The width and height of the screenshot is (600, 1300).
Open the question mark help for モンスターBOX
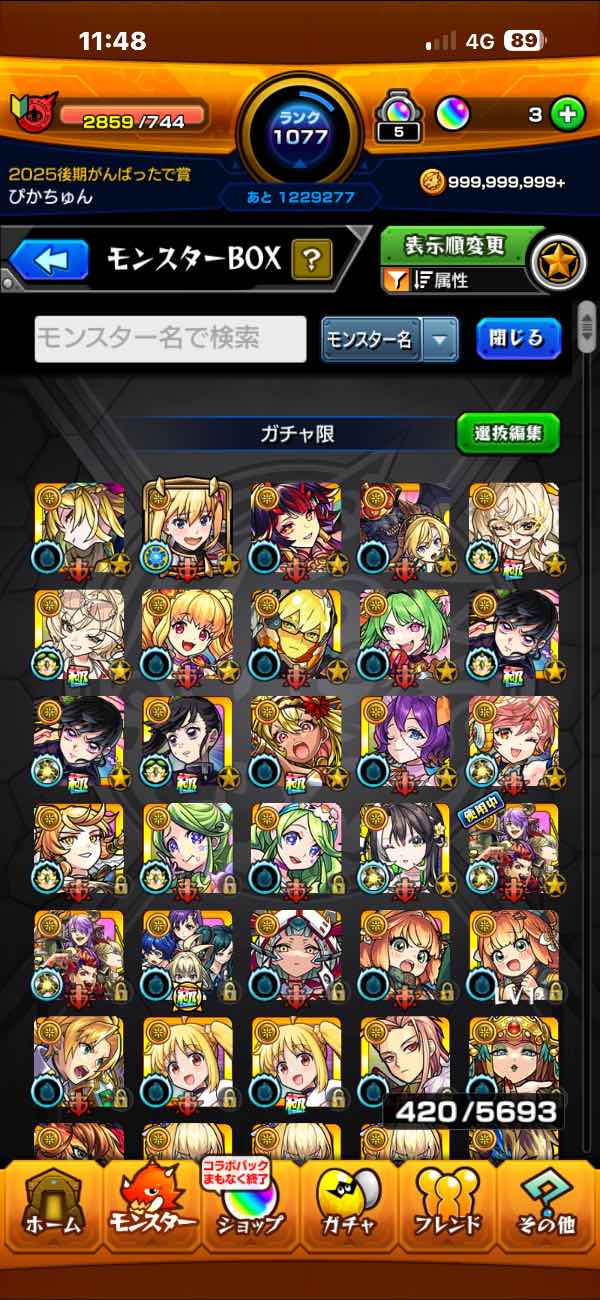click(311, 261)
